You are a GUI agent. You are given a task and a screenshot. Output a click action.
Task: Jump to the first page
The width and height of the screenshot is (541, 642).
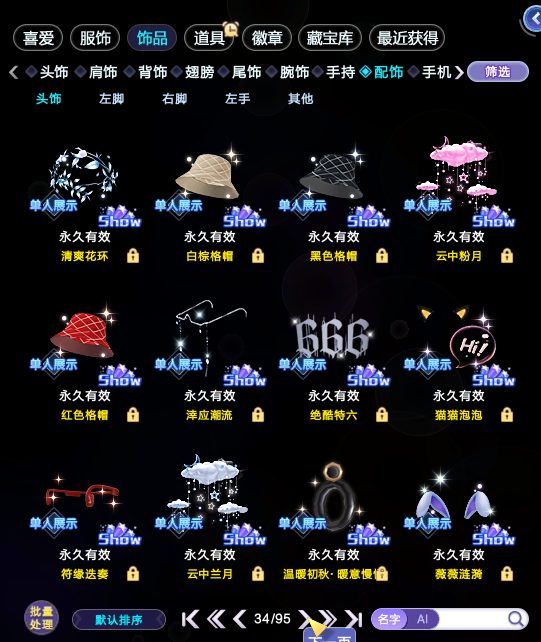[190, 619]
